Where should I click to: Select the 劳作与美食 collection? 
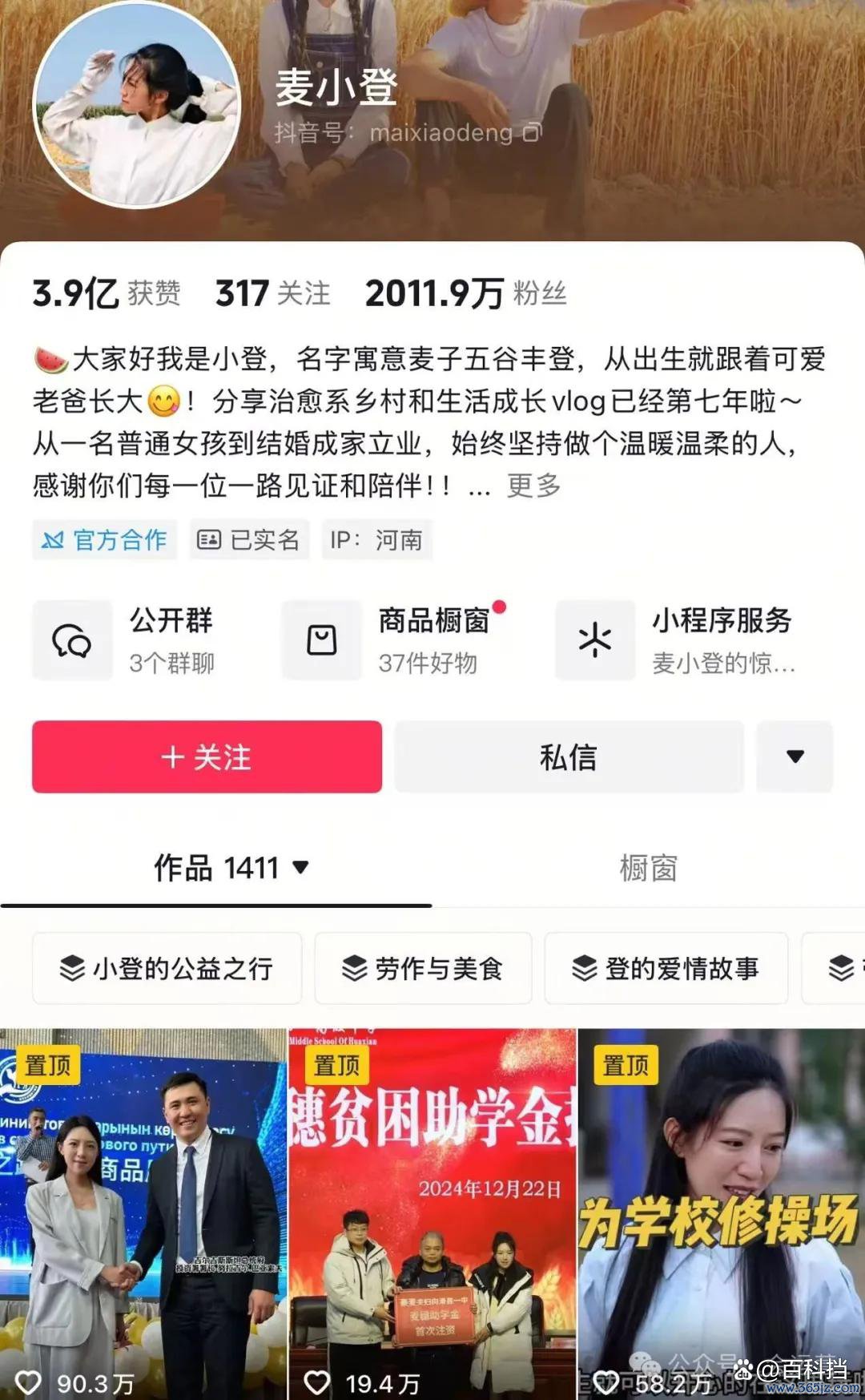423,968
